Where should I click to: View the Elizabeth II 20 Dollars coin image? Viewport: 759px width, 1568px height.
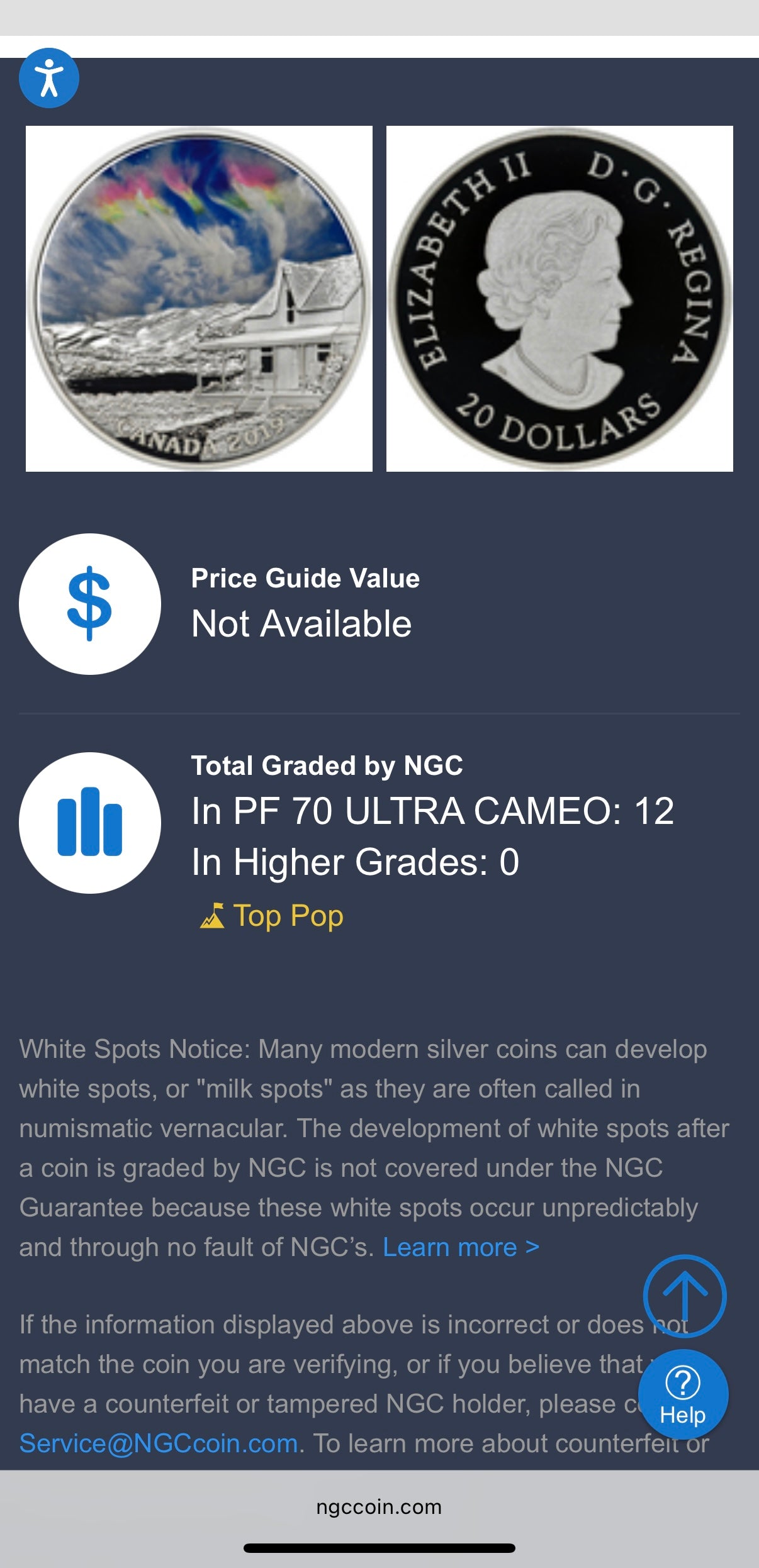pos(559,299)
